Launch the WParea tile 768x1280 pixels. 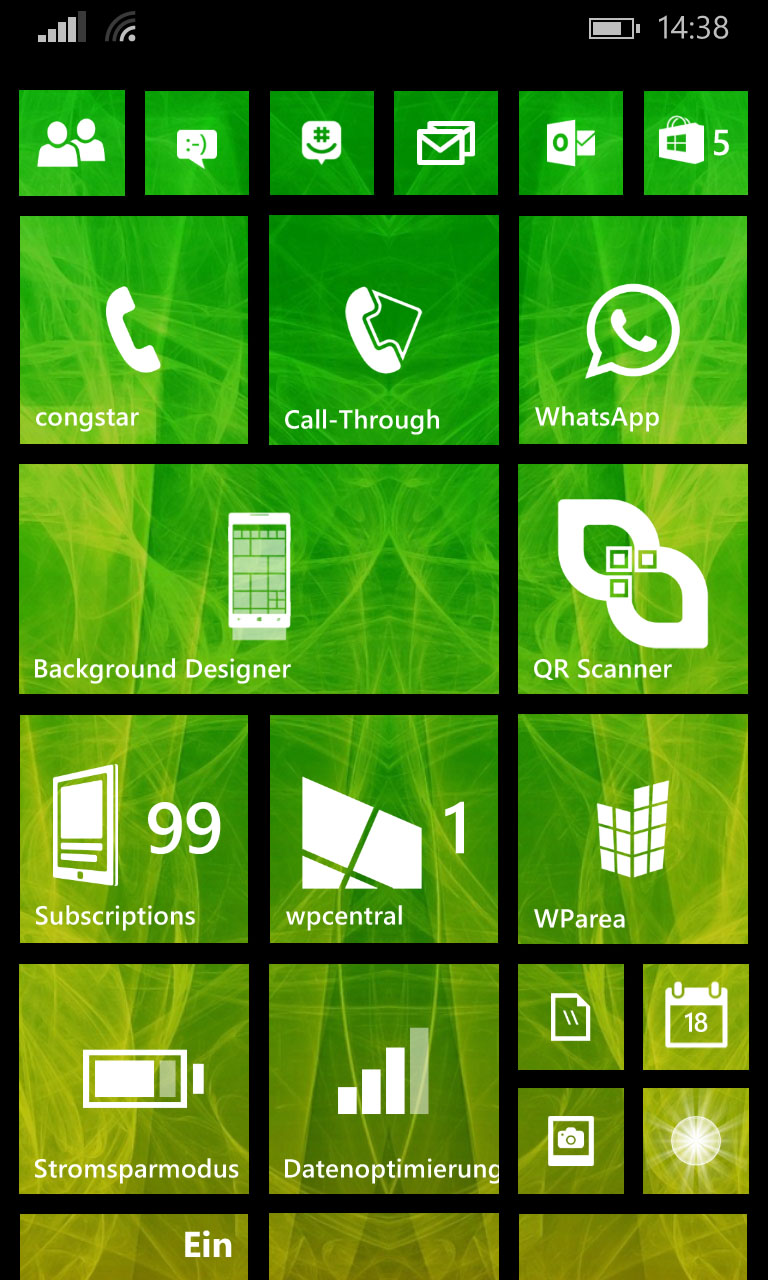click(x=633, y=829)
